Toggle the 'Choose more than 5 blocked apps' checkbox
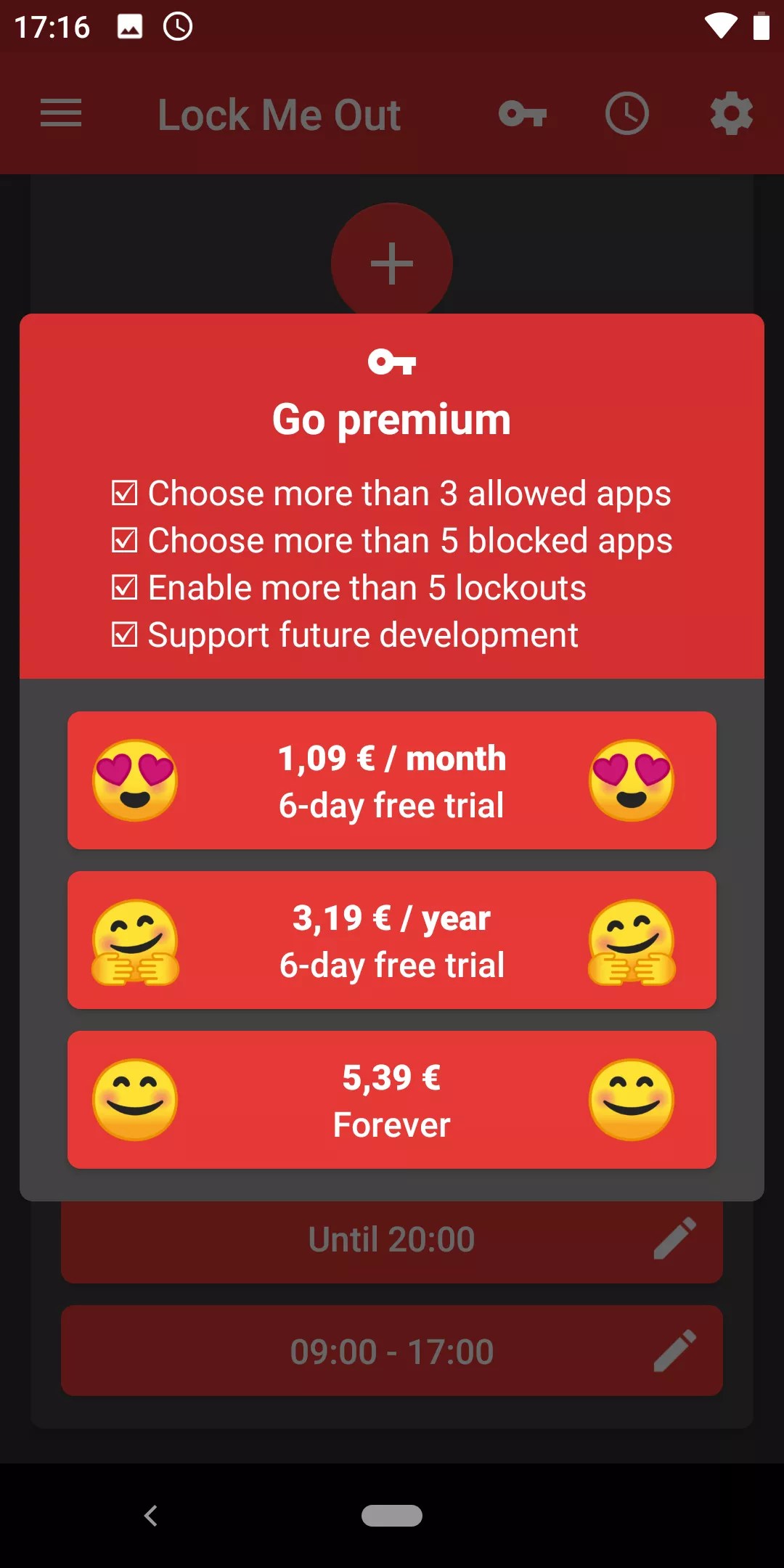Screen dimensions: 784x1568 [x=125, y=539]
